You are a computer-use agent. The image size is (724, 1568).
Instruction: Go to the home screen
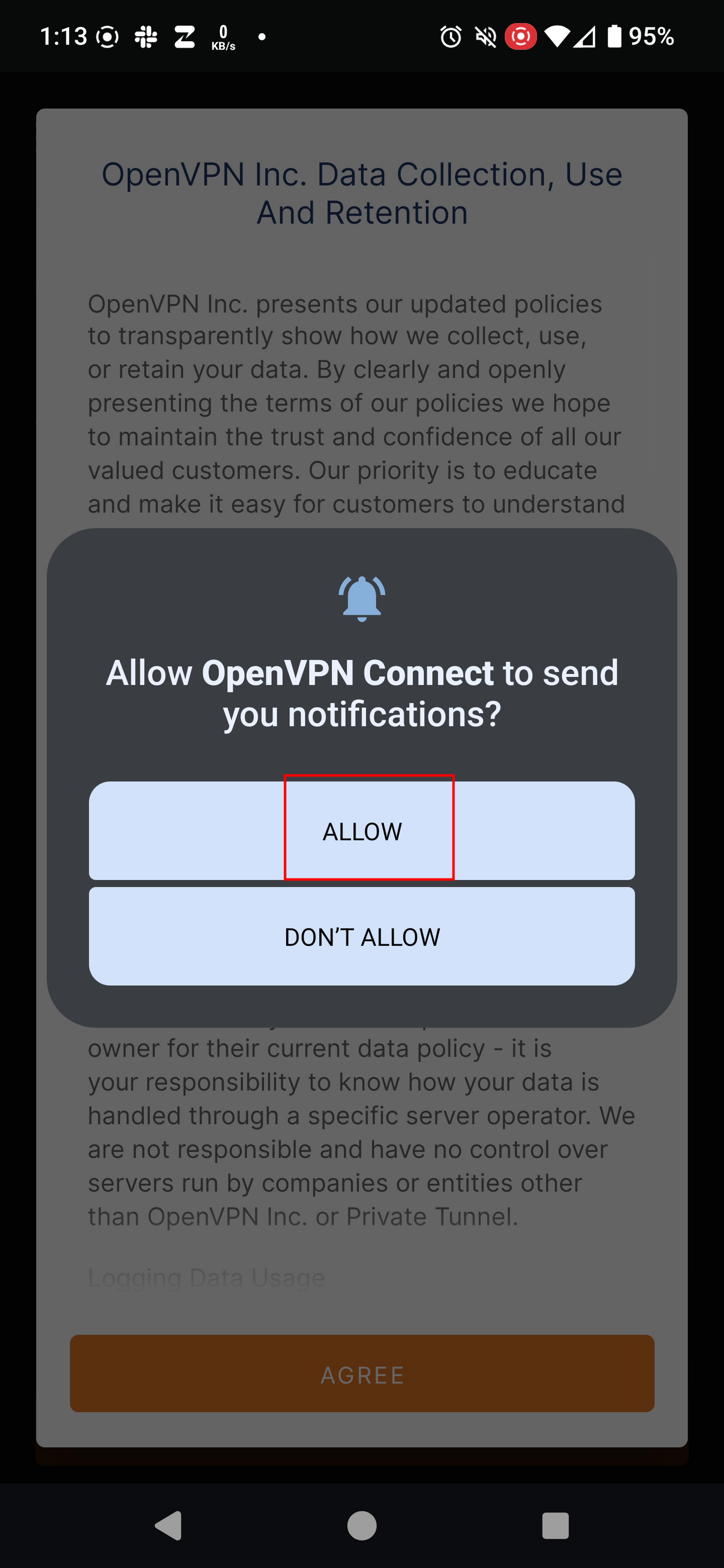click(362, 1526)
